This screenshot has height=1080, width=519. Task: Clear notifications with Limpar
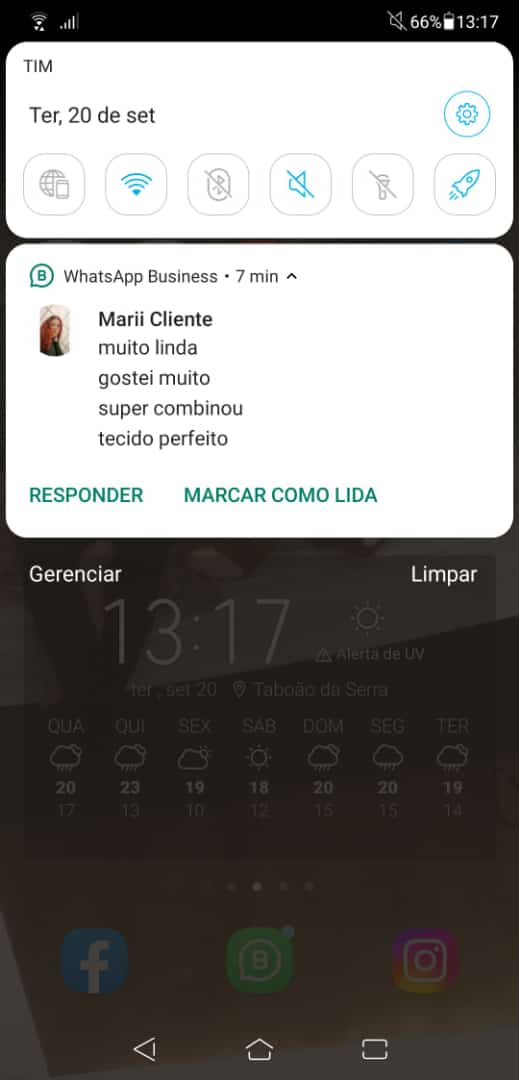(444, 574)
